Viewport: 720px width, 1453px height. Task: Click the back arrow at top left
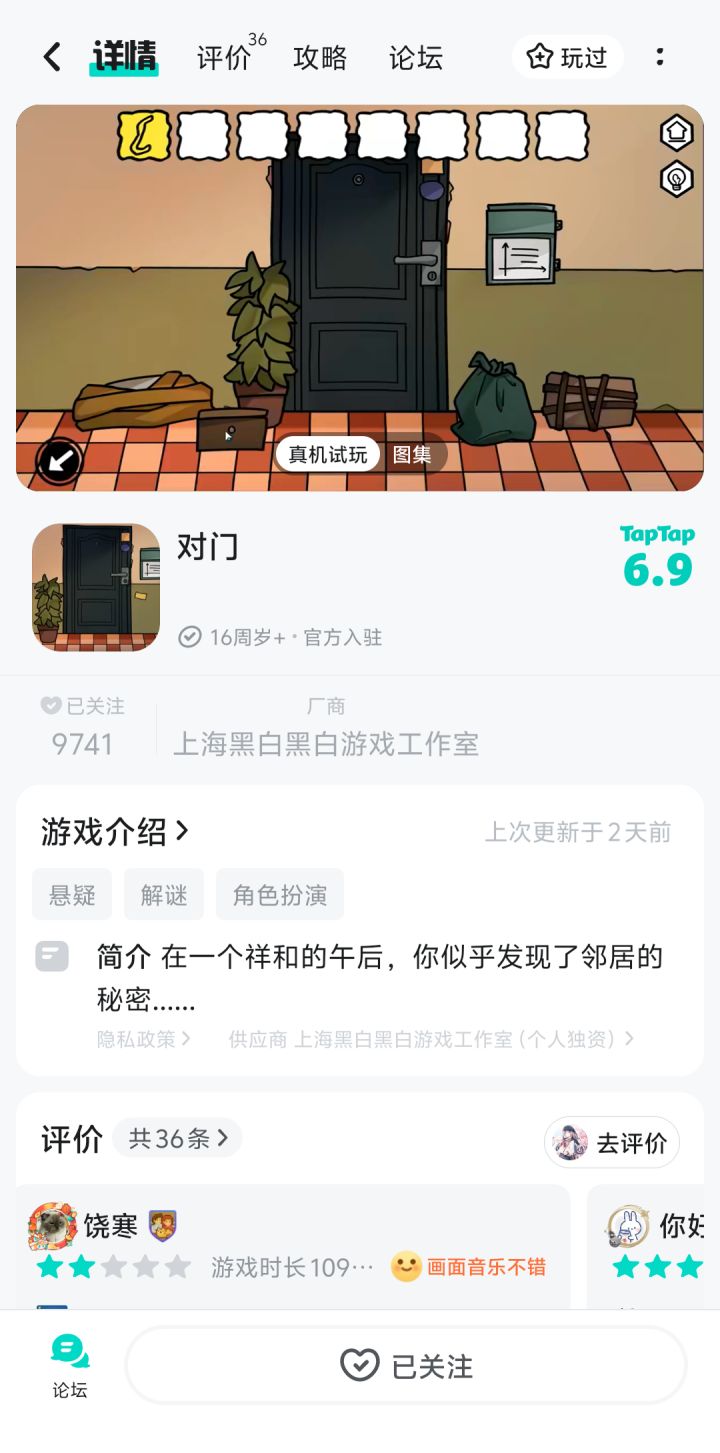(x=52, y=57)
